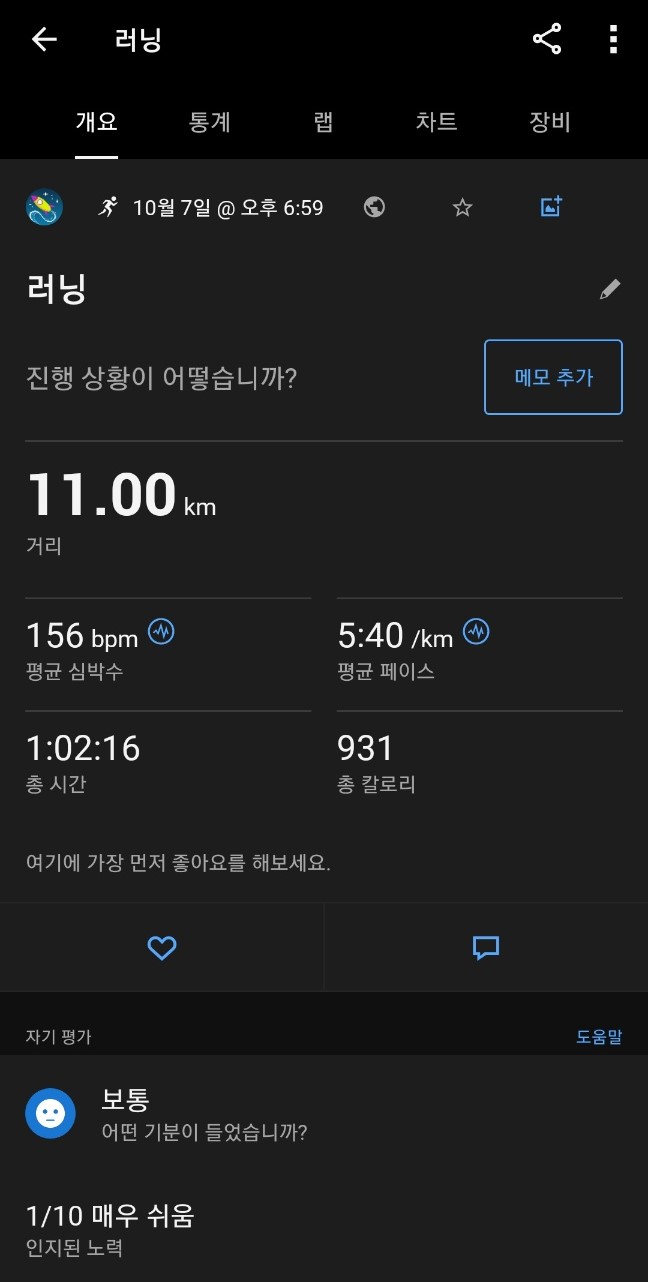Viewport: 648px width, 1282px height.
Task: Open the 도움말 link
Action: coord(598,1037)
